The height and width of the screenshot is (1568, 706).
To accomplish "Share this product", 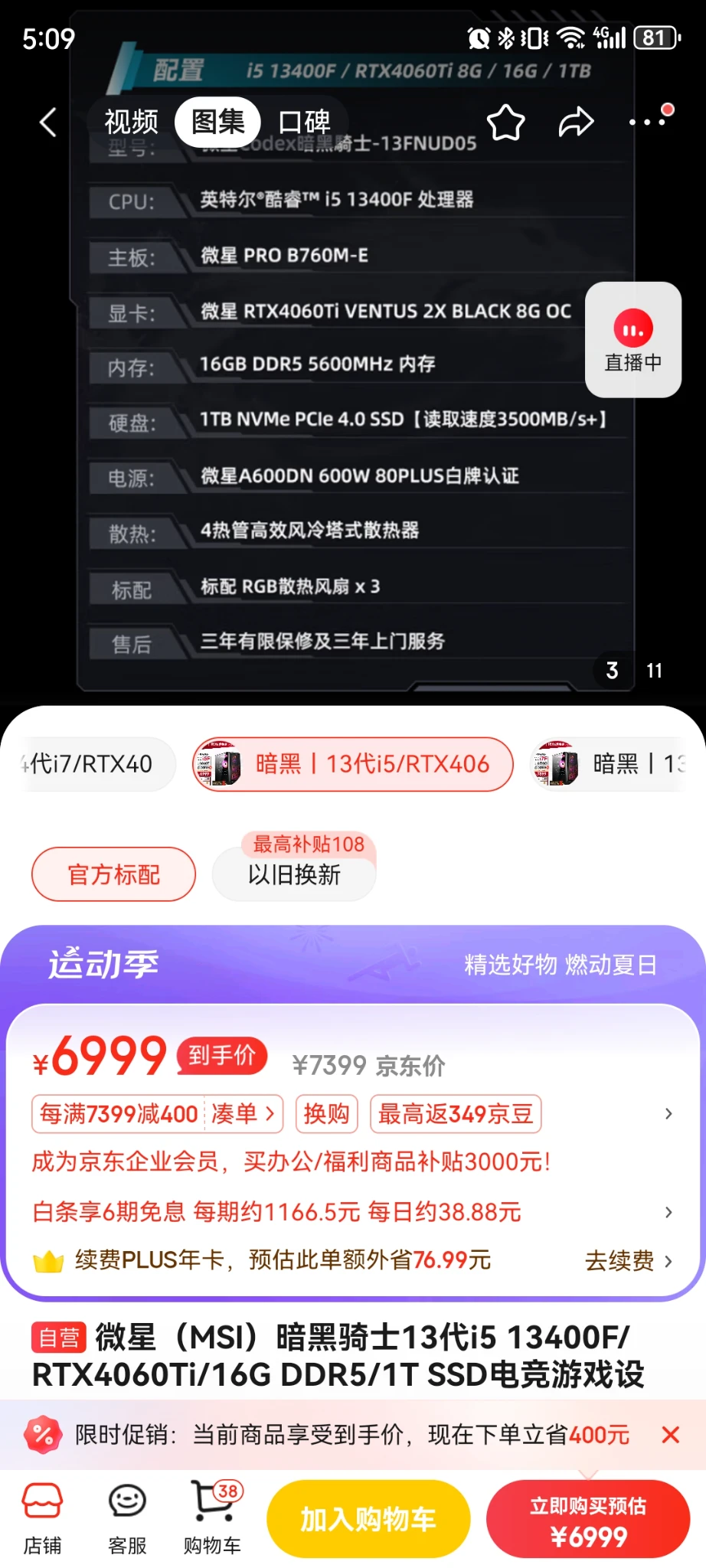I will coord(576,122).
